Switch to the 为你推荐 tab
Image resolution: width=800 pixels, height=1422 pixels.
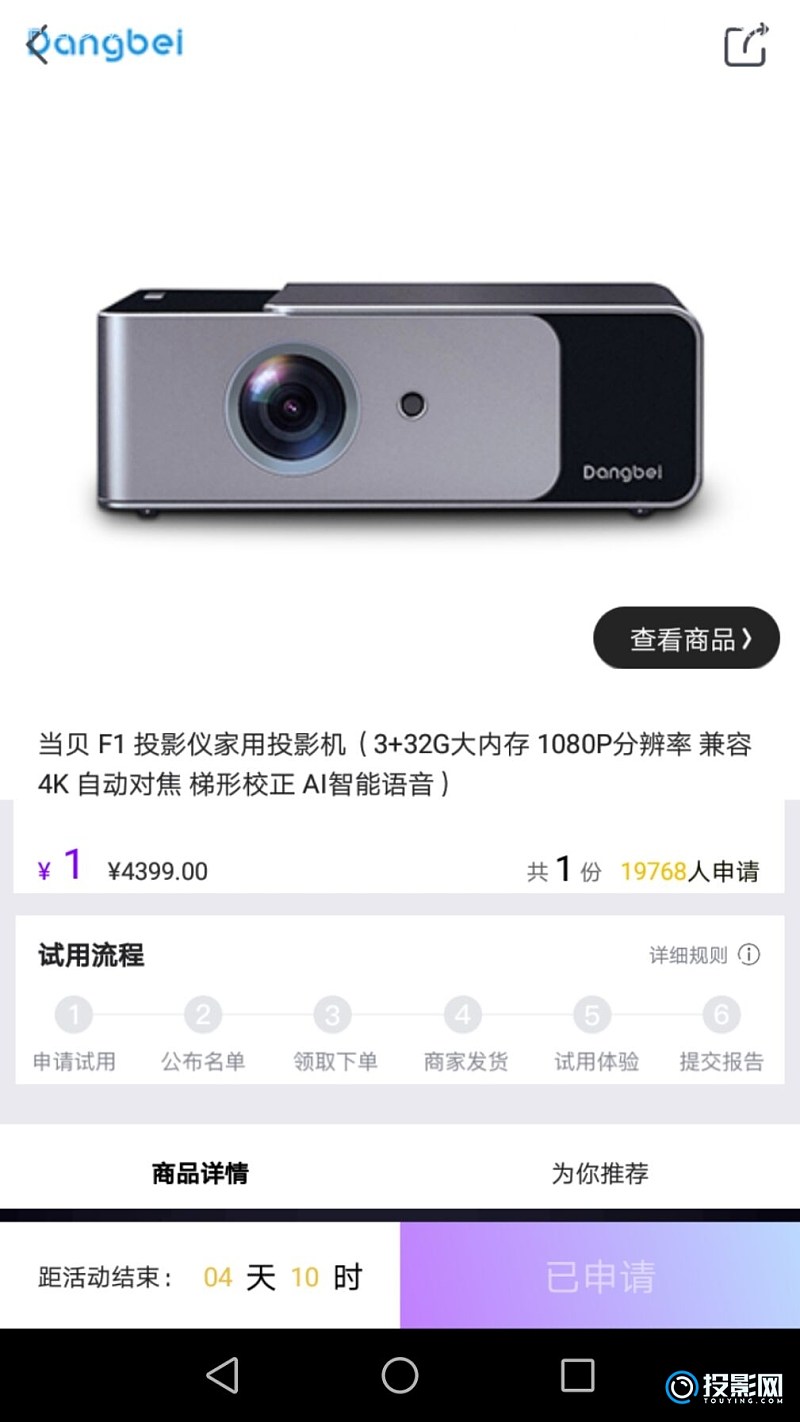point(600,1172)
